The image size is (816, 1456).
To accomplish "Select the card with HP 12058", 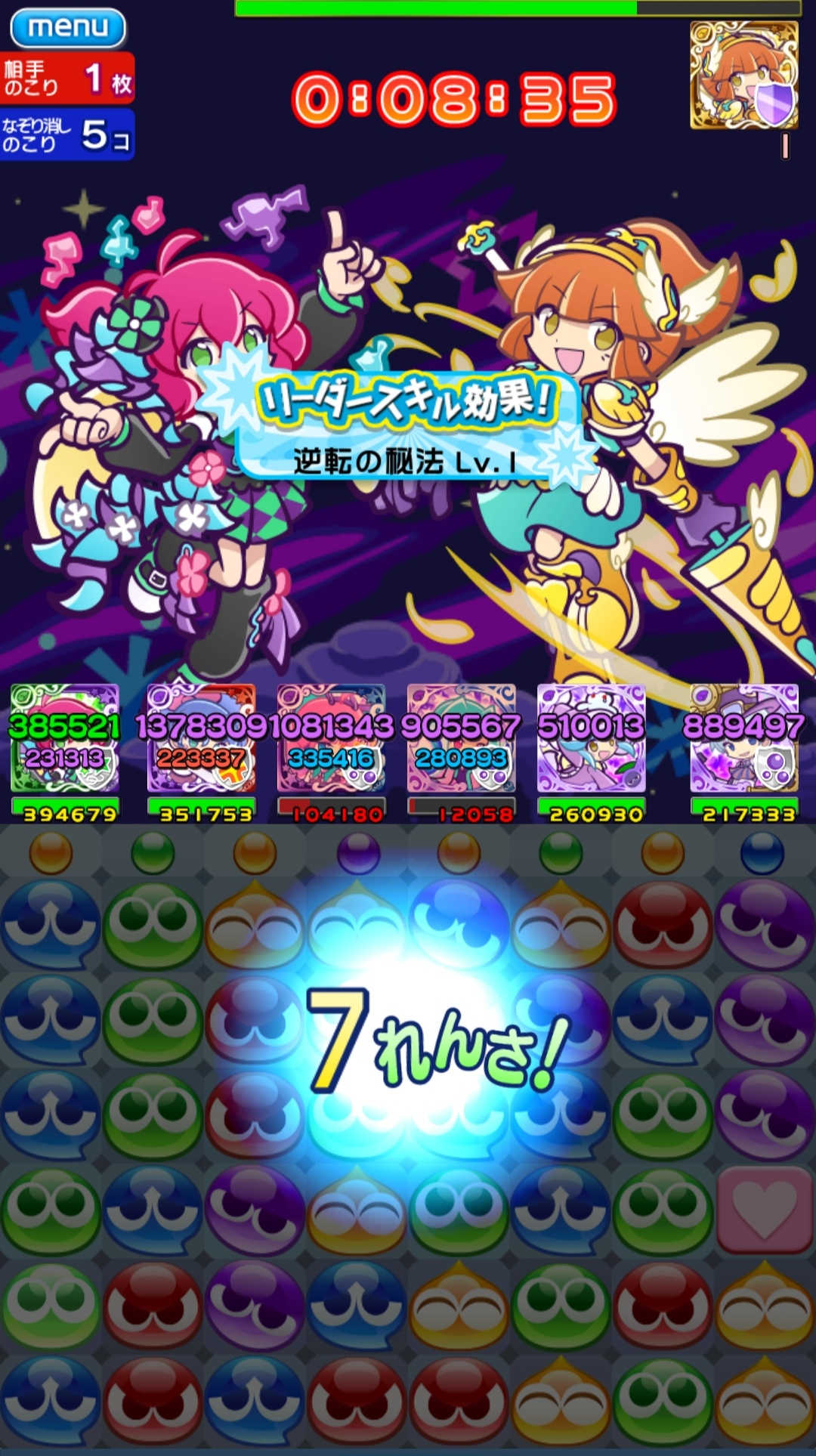I will (x=461, y=739).
